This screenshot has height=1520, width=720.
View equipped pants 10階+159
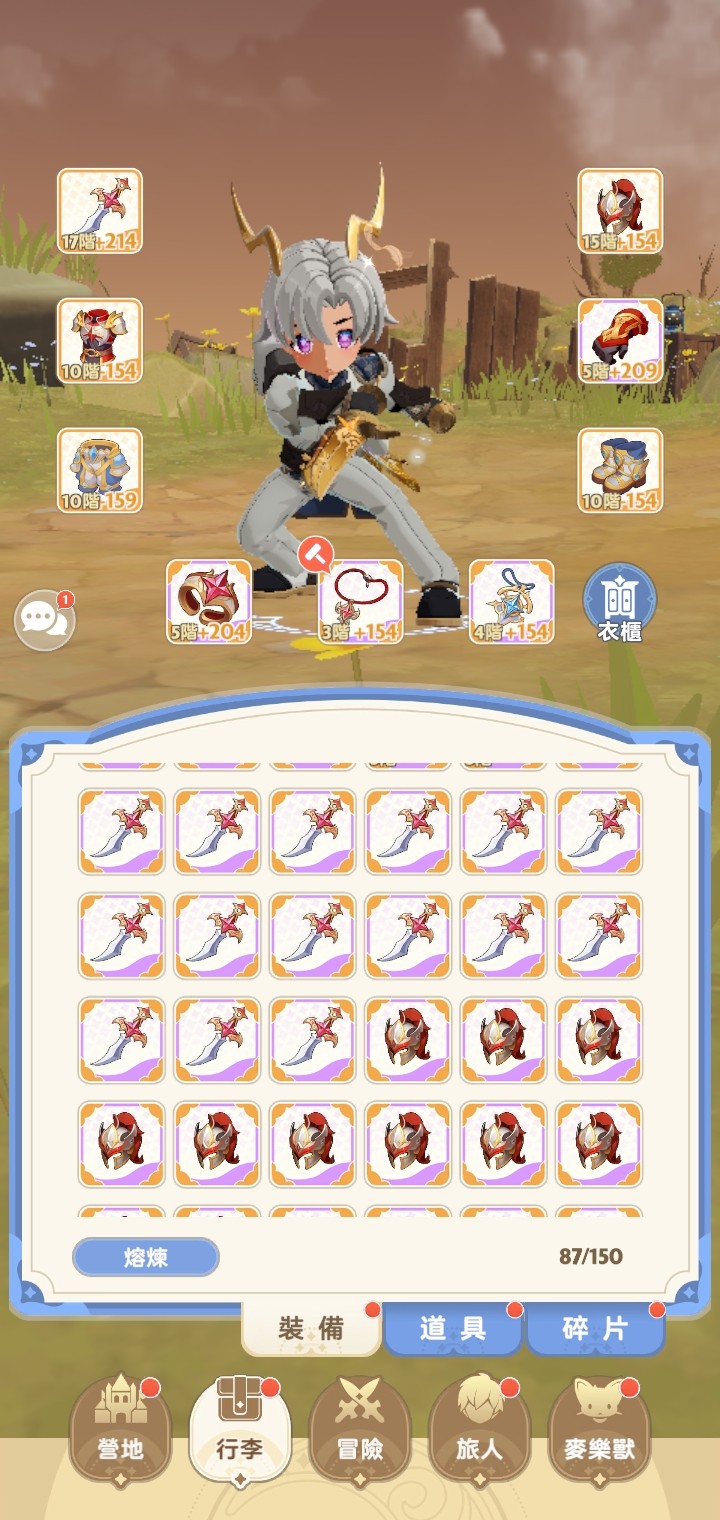[100, 470]
